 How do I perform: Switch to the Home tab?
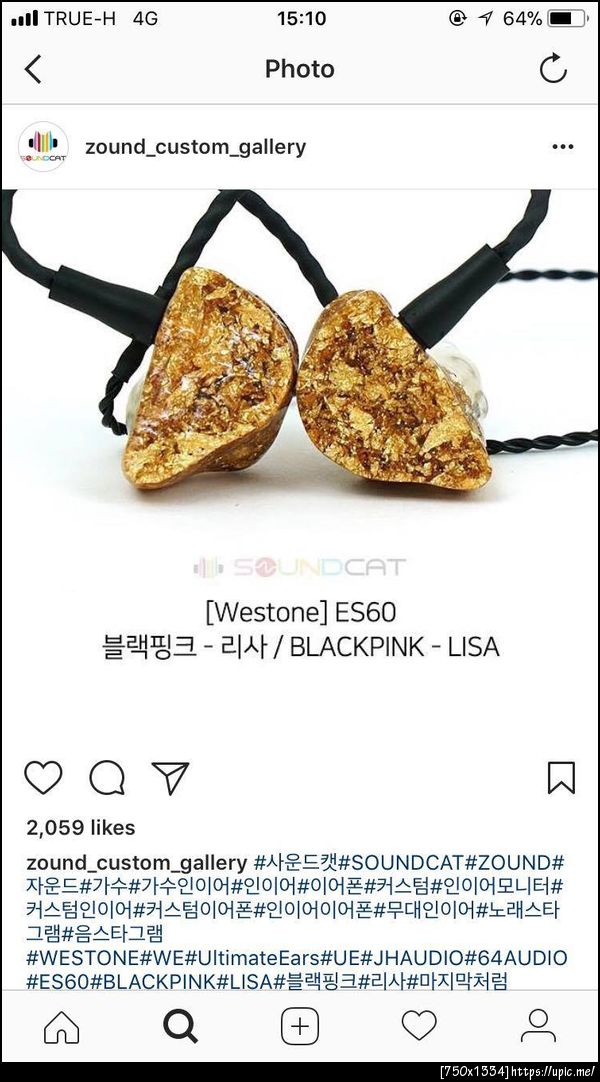[x=62, y=1025]
